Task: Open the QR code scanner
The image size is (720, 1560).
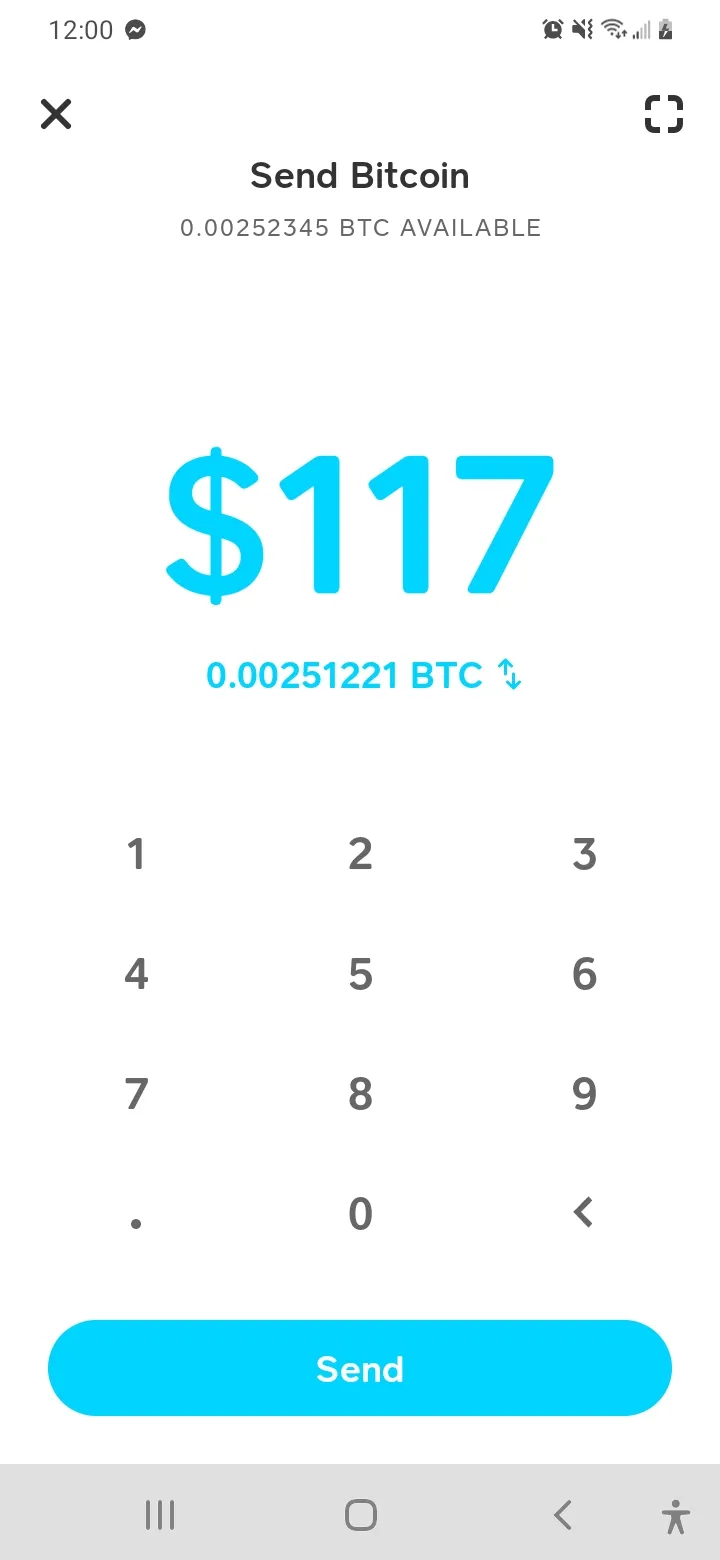Action: [x=664, y=114]
